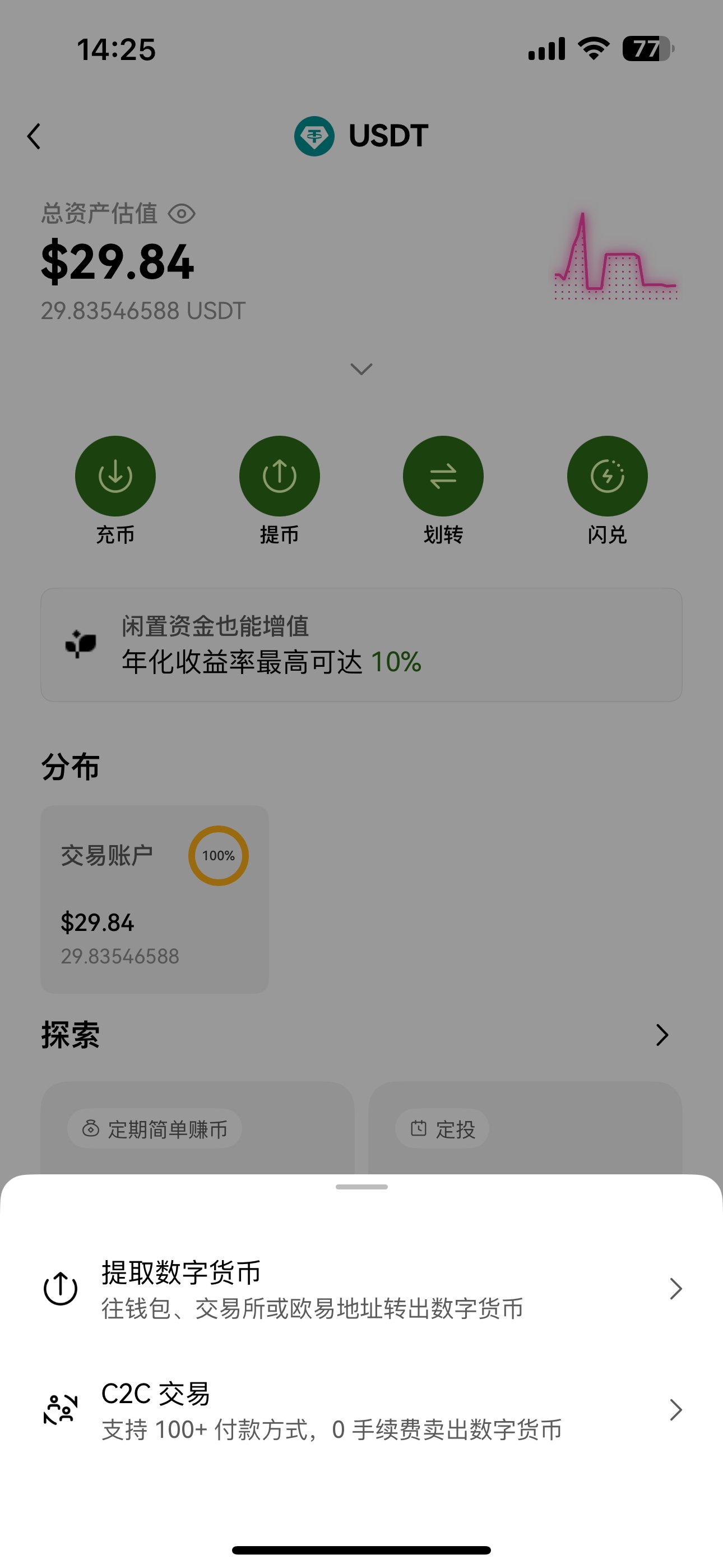Screen dimensions: 723x1568
Task: Open 提取数字货币 withdrawal option
Action: (x=361, y=1289)
